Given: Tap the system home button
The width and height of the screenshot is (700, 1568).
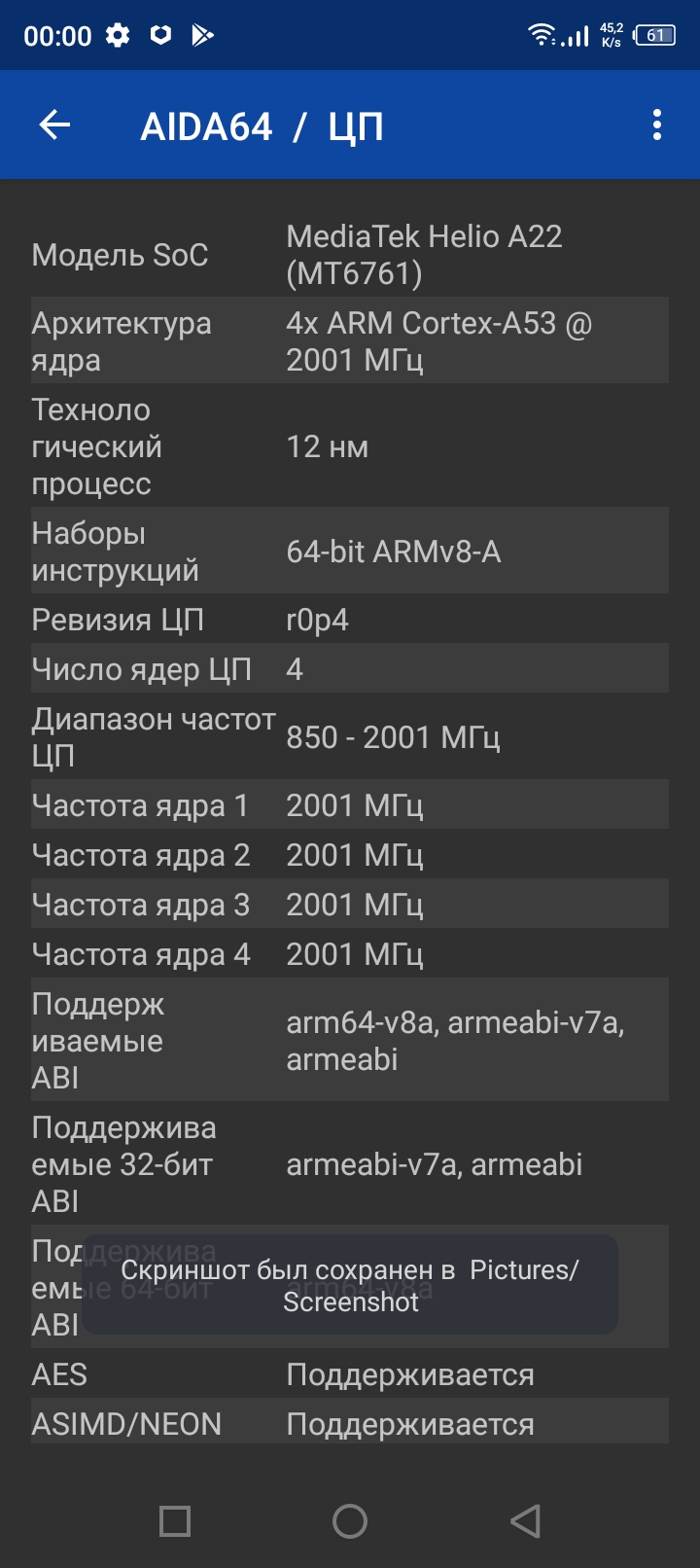Looking at the screenshot, I should coord(350,1521).
